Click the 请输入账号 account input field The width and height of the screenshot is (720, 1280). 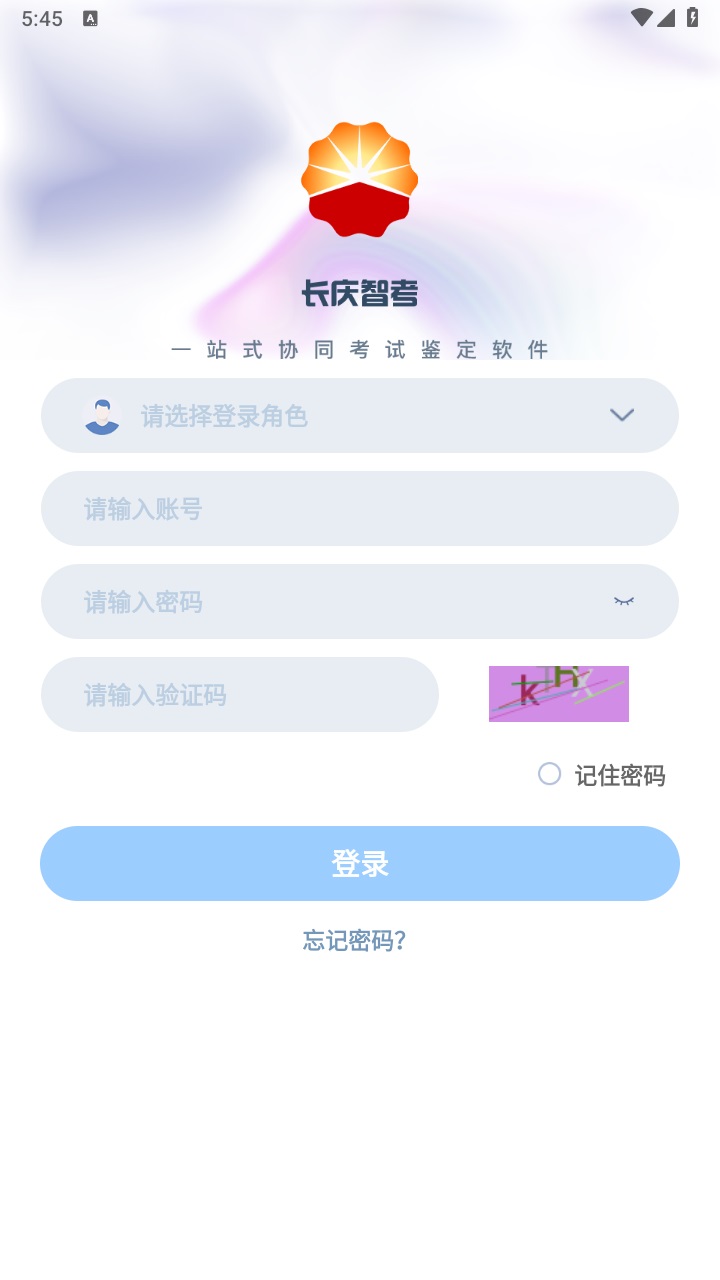(359, 508)
